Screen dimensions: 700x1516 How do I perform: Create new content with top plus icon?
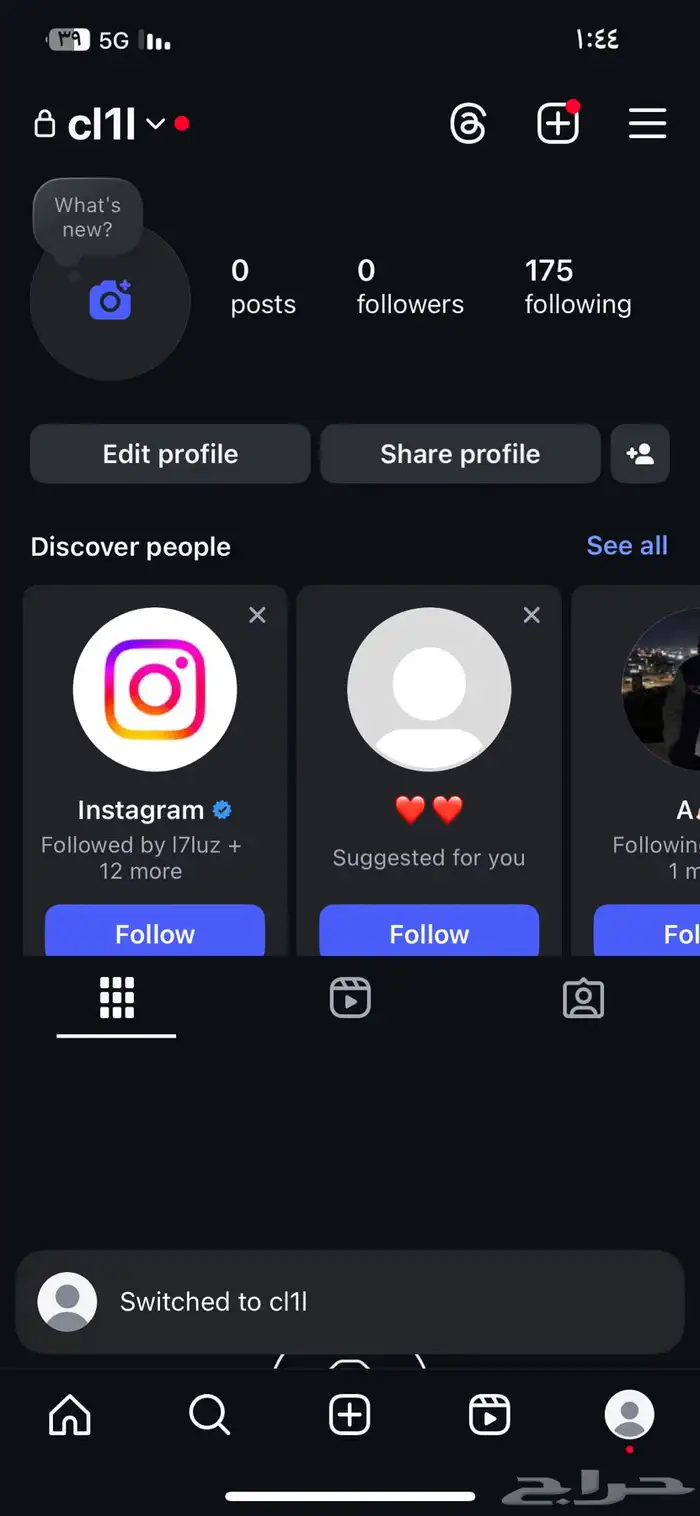[x=558, y=124]
